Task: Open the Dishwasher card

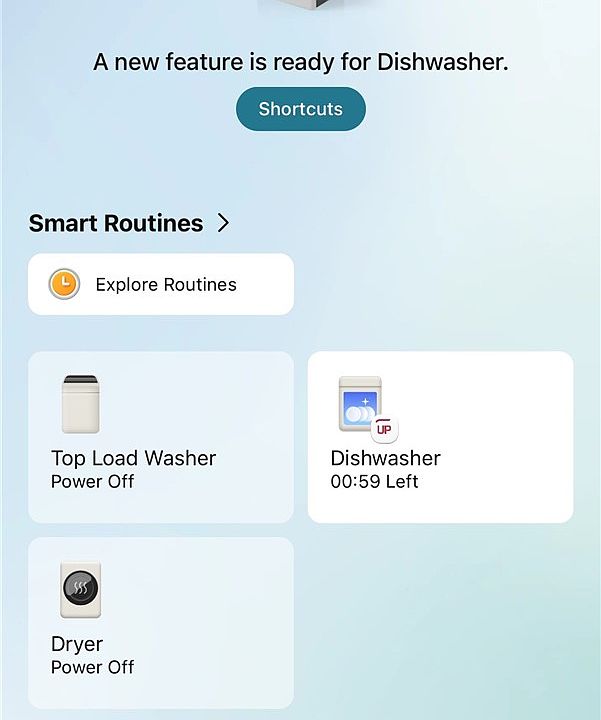Action: tap(440, 437)
